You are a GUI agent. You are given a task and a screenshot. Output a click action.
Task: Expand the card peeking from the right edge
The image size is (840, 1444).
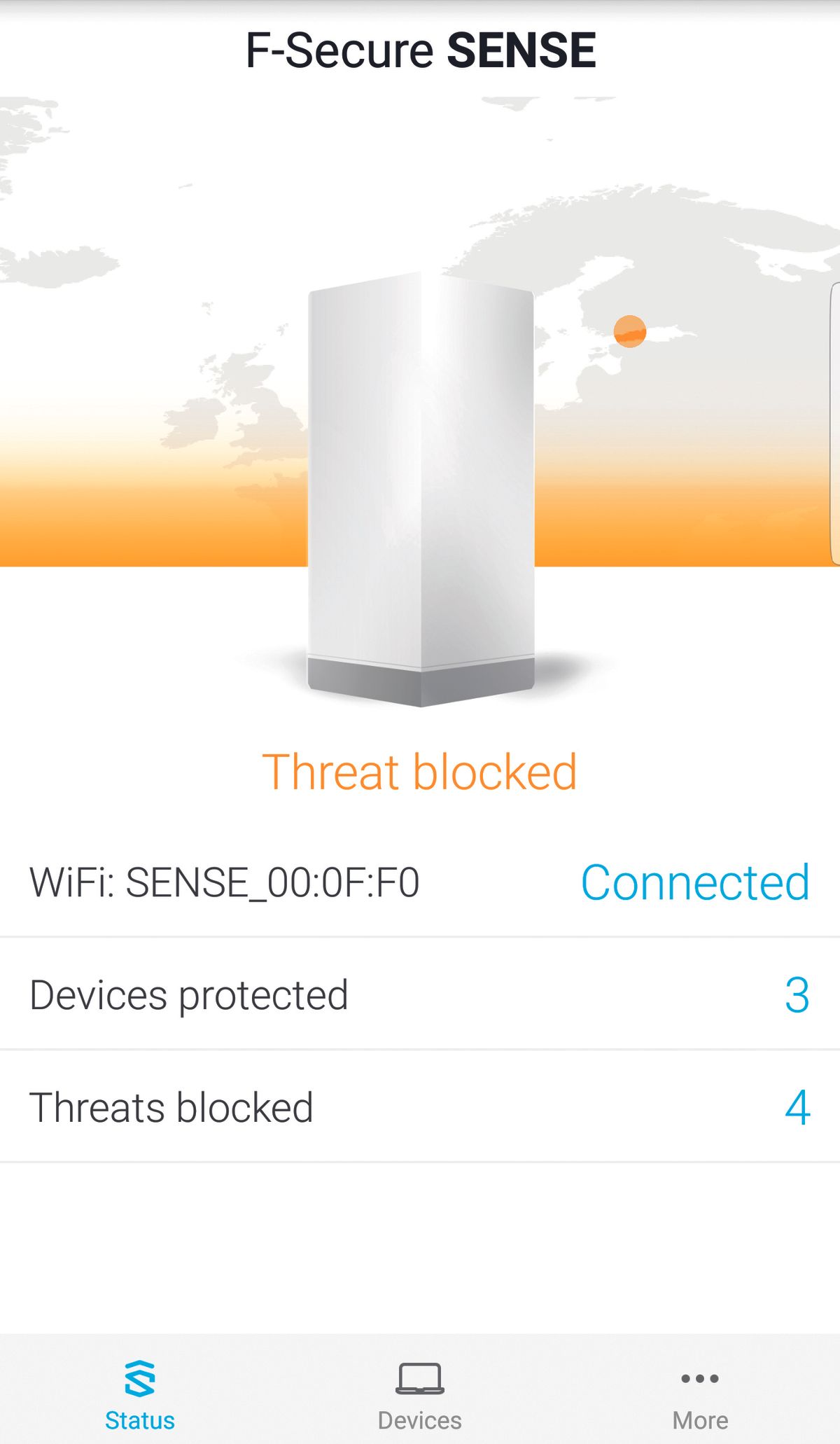coord(836,420)
